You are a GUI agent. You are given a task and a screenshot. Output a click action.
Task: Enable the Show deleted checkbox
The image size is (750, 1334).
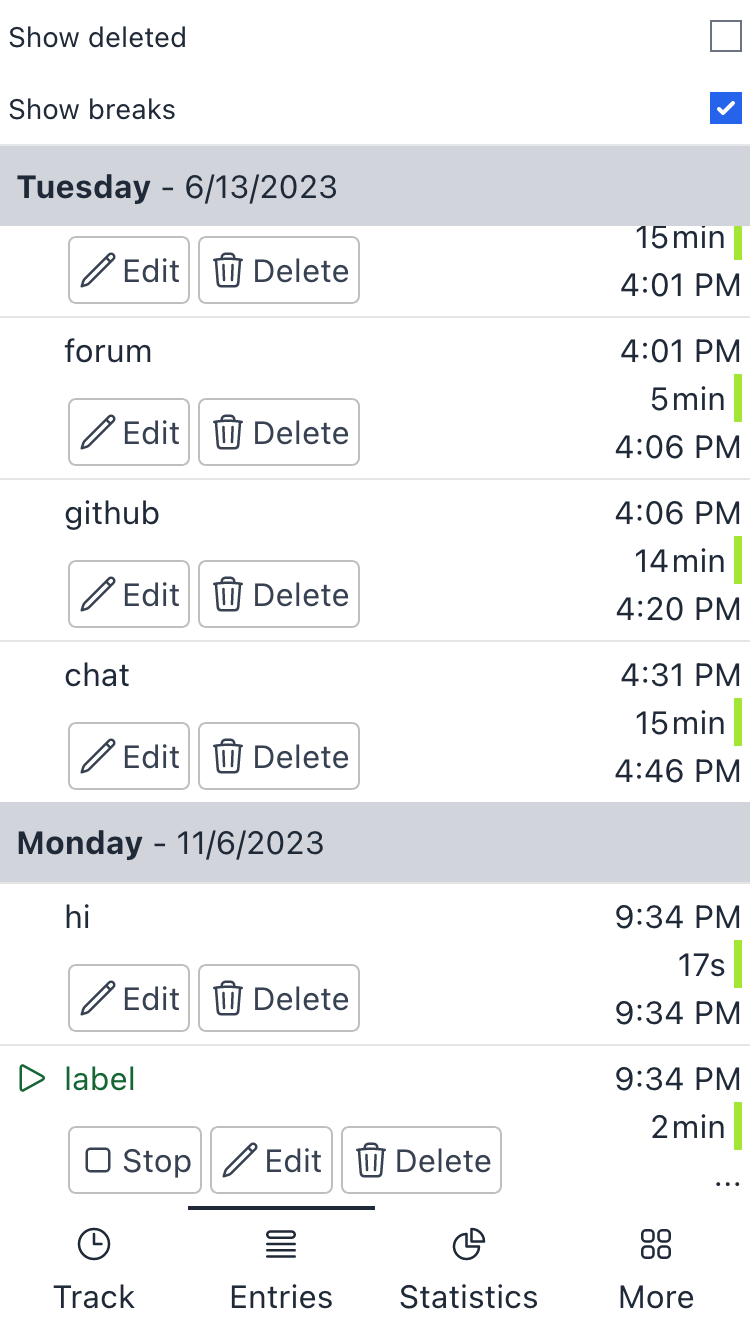pyautogui.click(x=725, y=38)
